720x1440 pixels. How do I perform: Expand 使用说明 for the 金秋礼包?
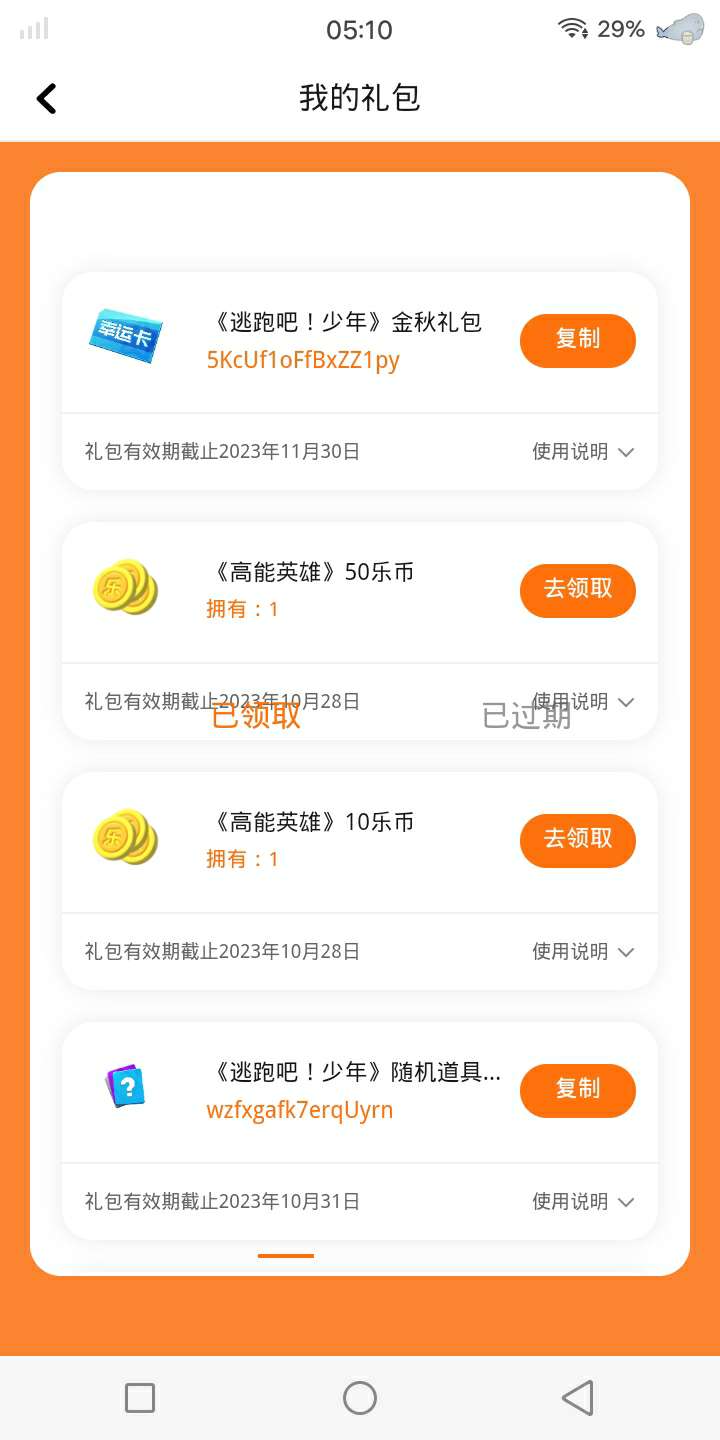[x=583, y=452]
